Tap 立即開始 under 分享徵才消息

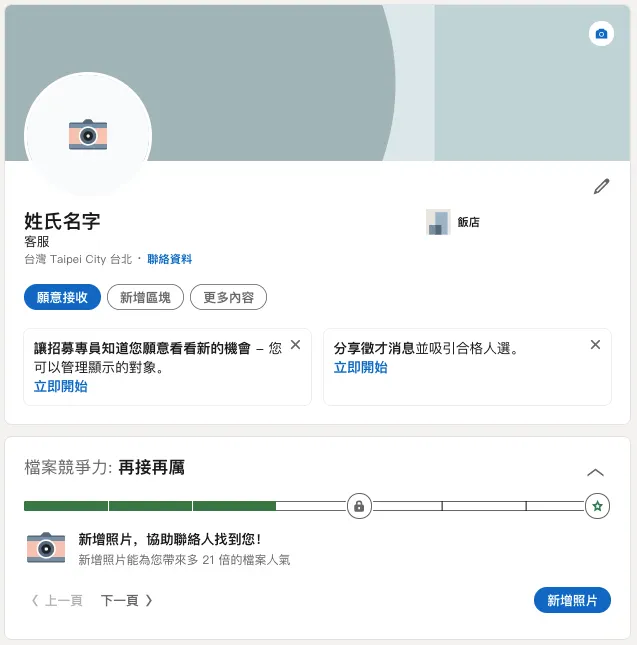point(361,367)
